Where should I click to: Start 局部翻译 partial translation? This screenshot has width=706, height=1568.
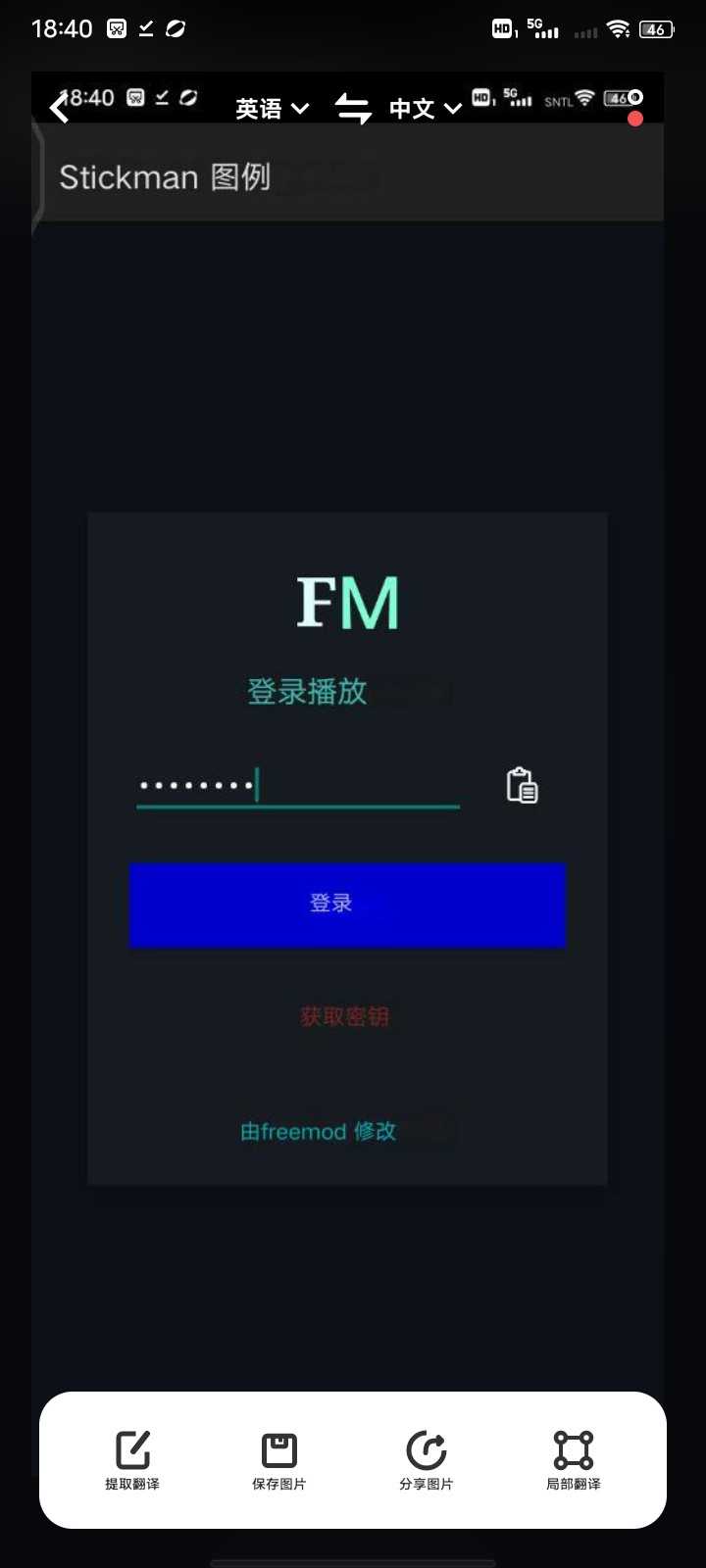coord(574,1459)
